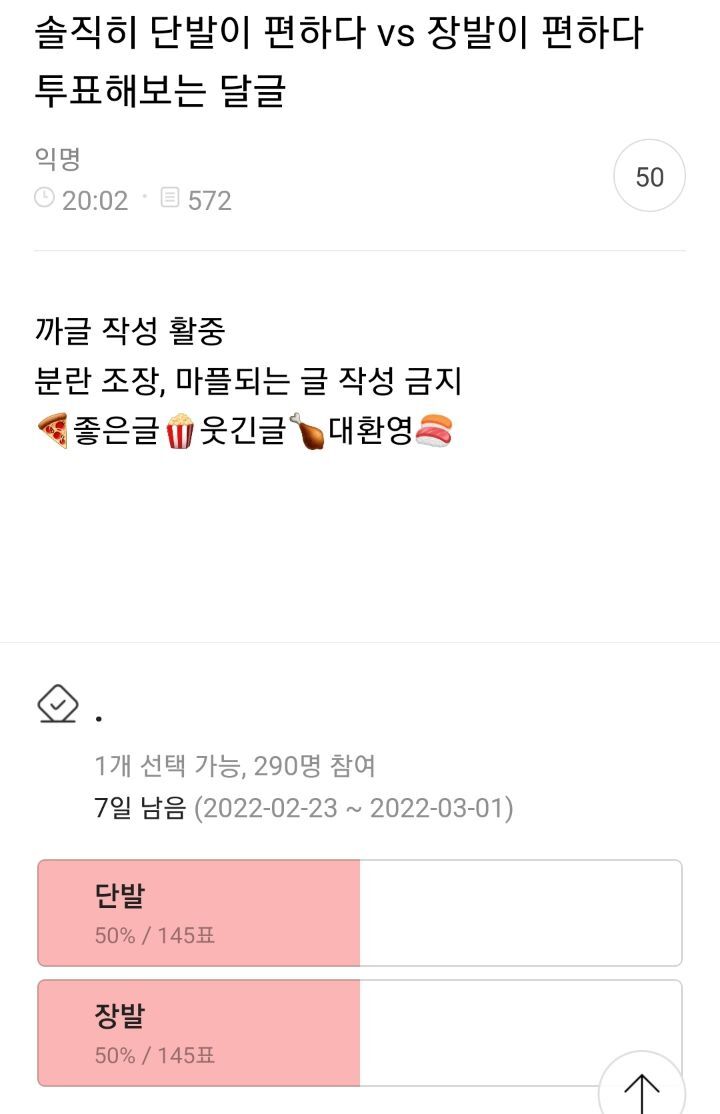Viewport: 720px width, 1114px height.
Task: Select the 단발 poll option
Action: tap(360, 913)
